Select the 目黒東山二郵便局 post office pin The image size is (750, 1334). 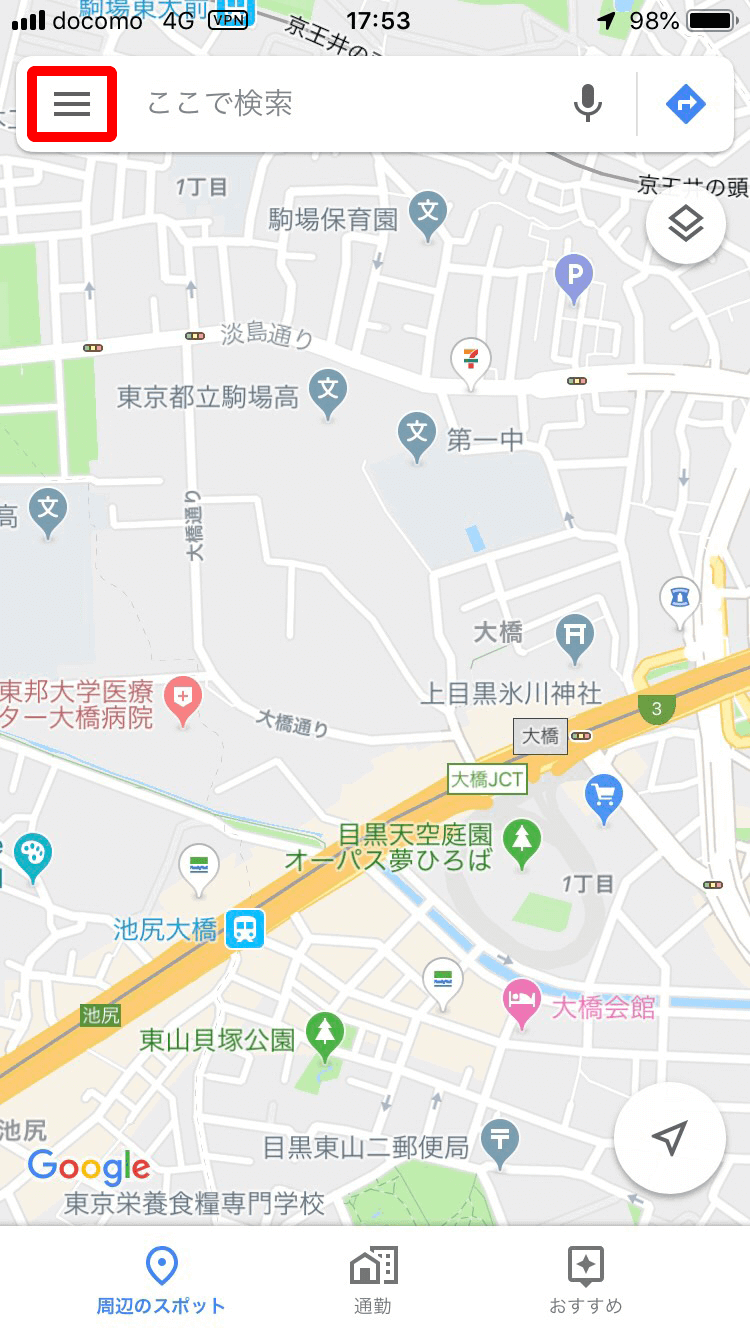coord(499,1138)
